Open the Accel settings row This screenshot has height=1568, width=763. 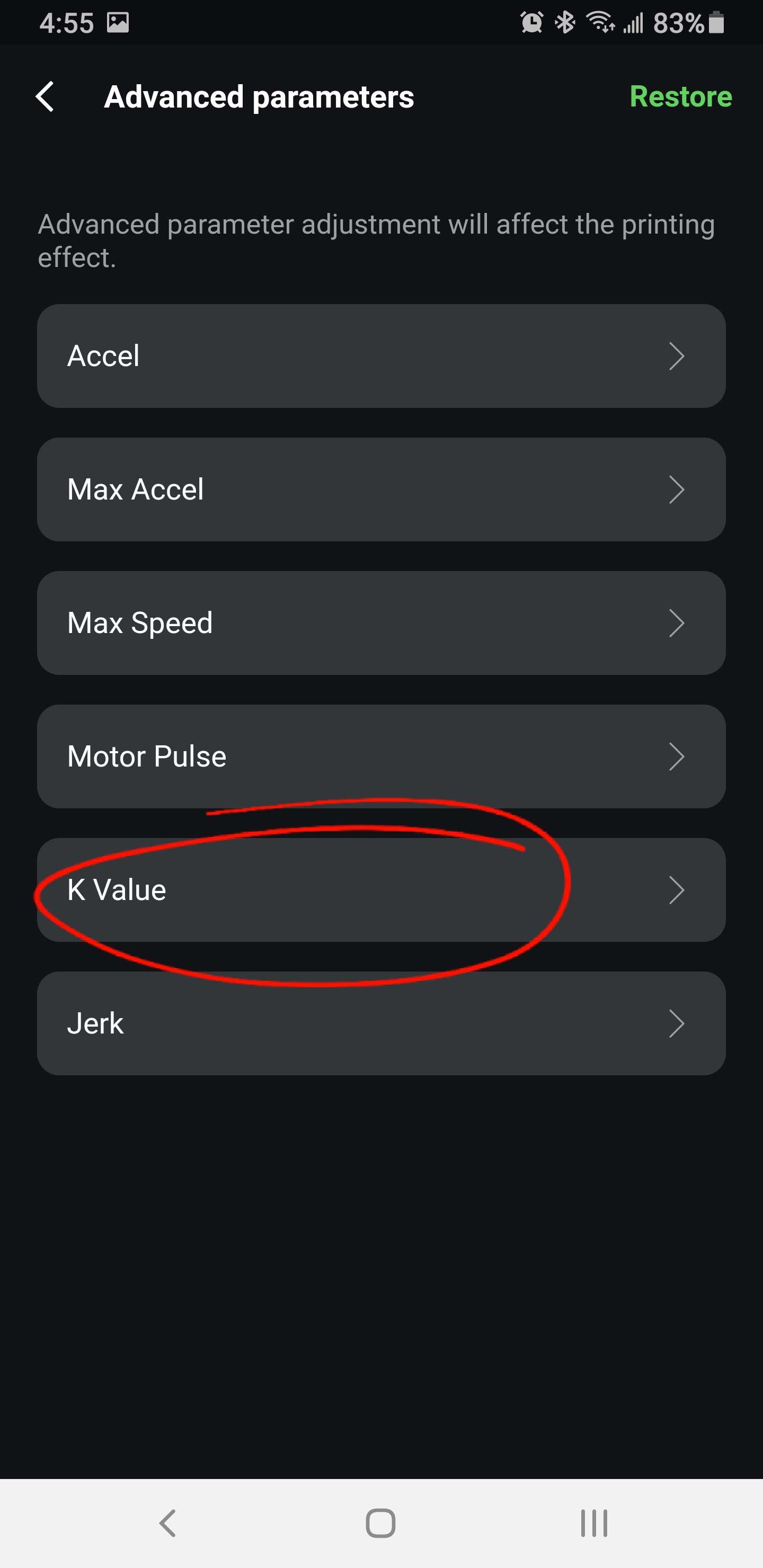coord(381,356)
